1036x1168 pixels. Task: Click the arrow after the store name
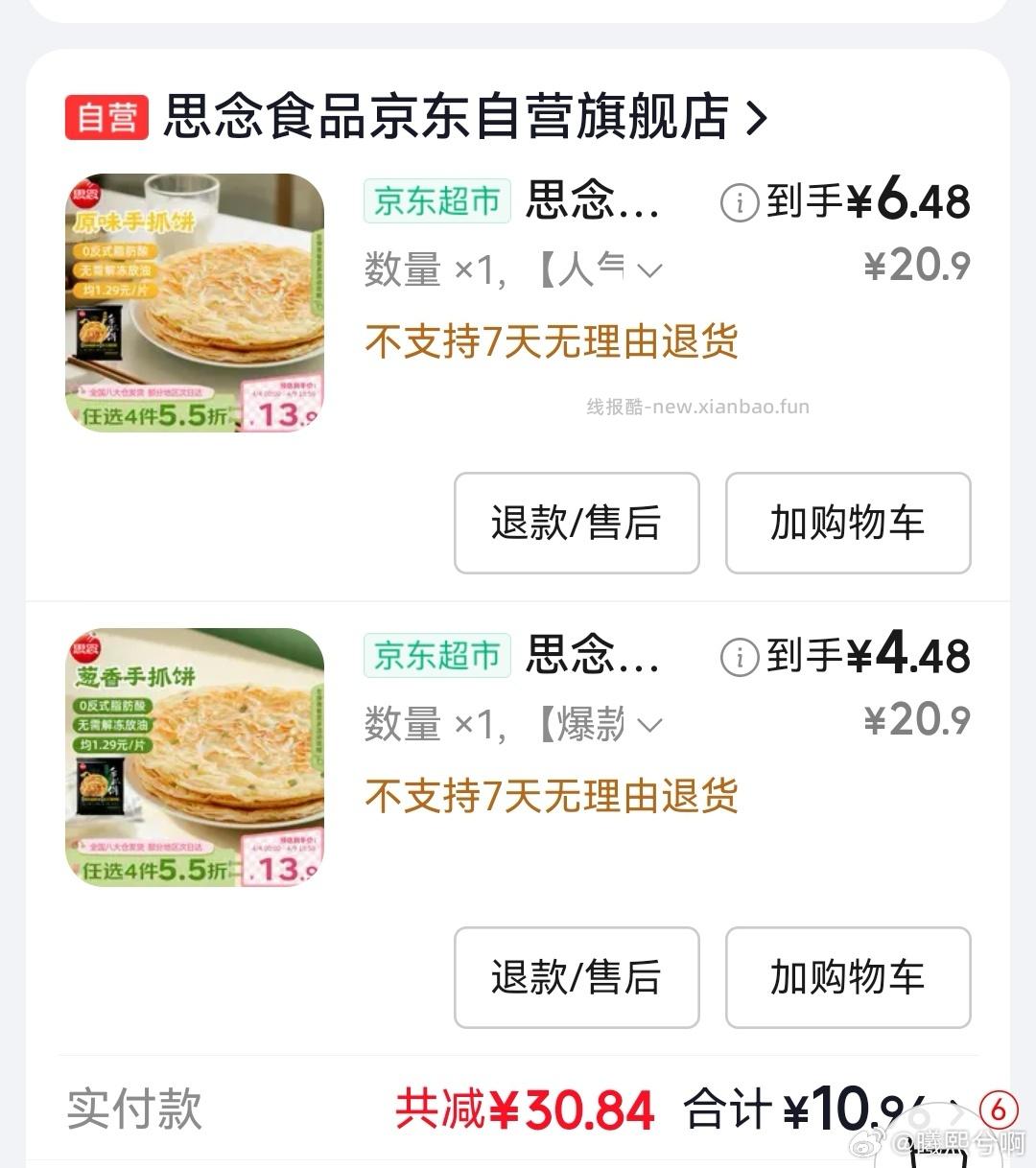(x=758, y=117)
